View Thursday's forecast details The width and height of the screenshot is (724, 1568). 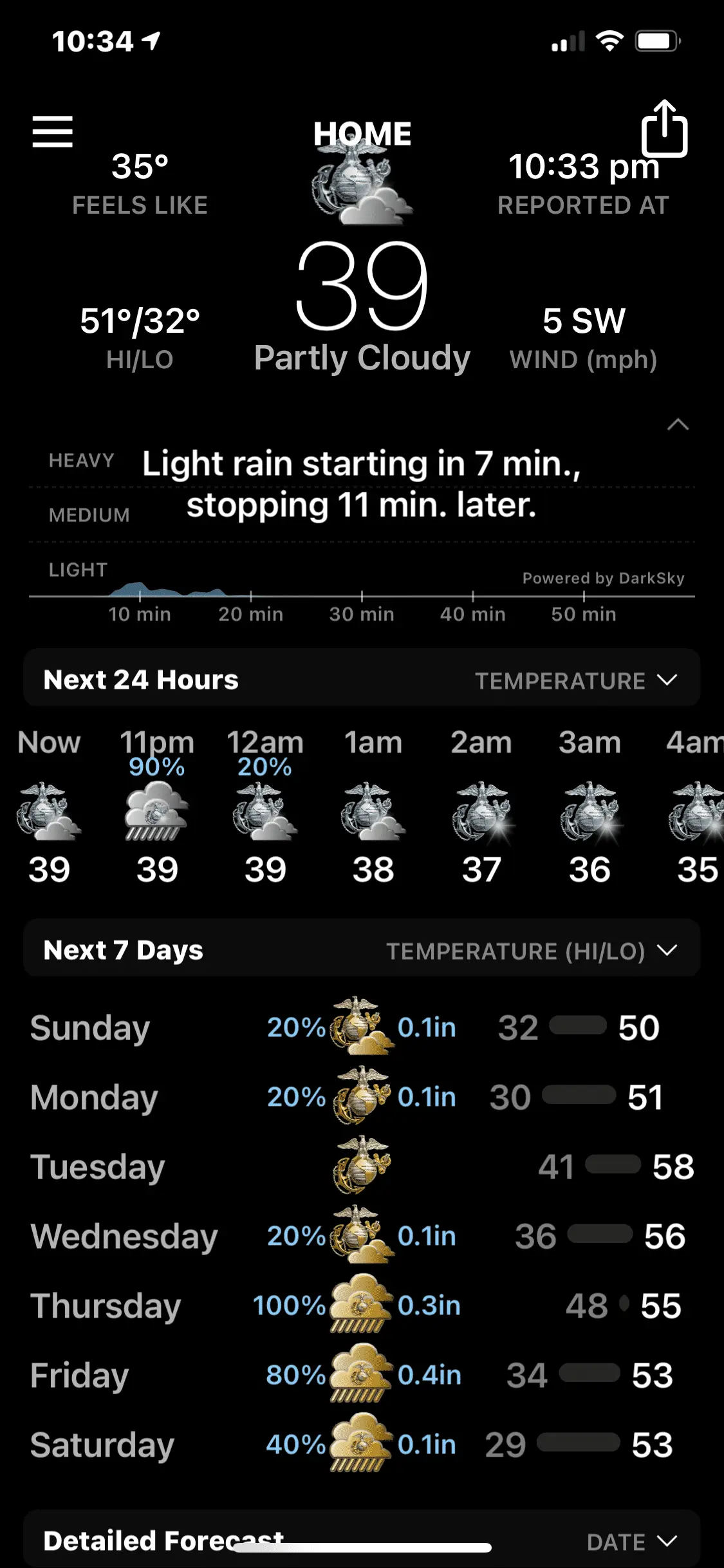pos(362,1305)
